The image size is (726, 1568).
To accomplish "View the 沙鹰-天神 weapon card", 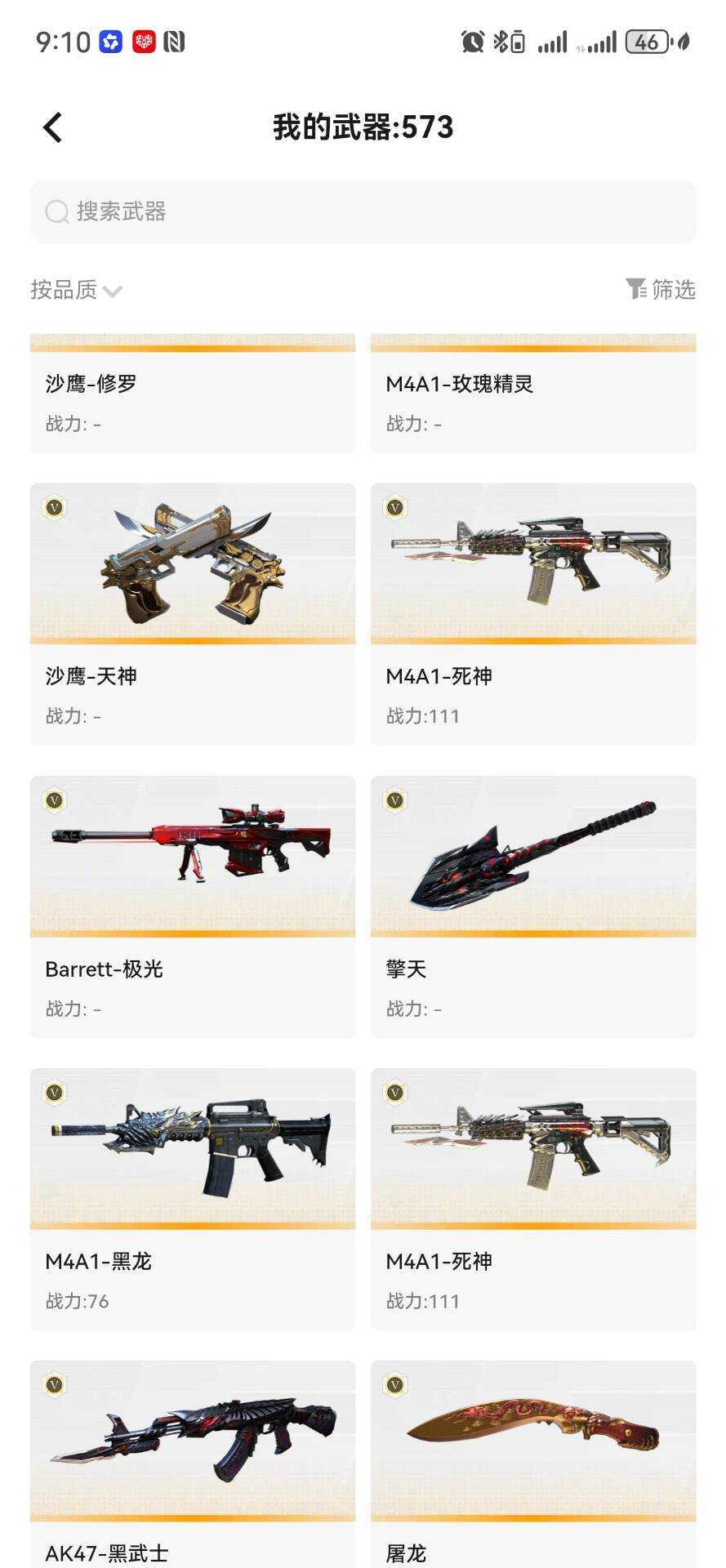I will (193, 614).
